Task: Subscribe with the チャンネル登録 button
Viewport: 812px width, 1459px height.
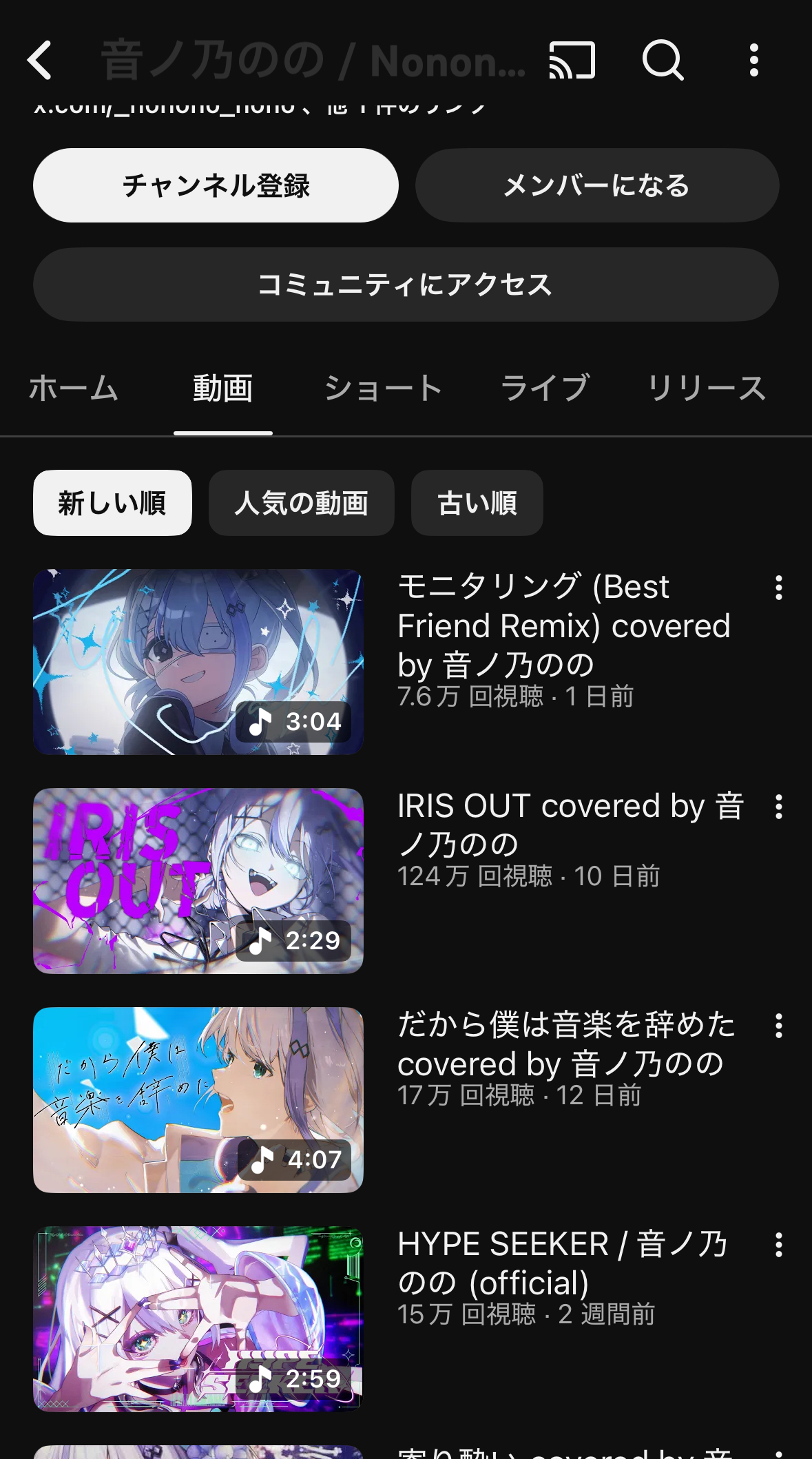Action: pyautogui.click(x=216, y=185)
